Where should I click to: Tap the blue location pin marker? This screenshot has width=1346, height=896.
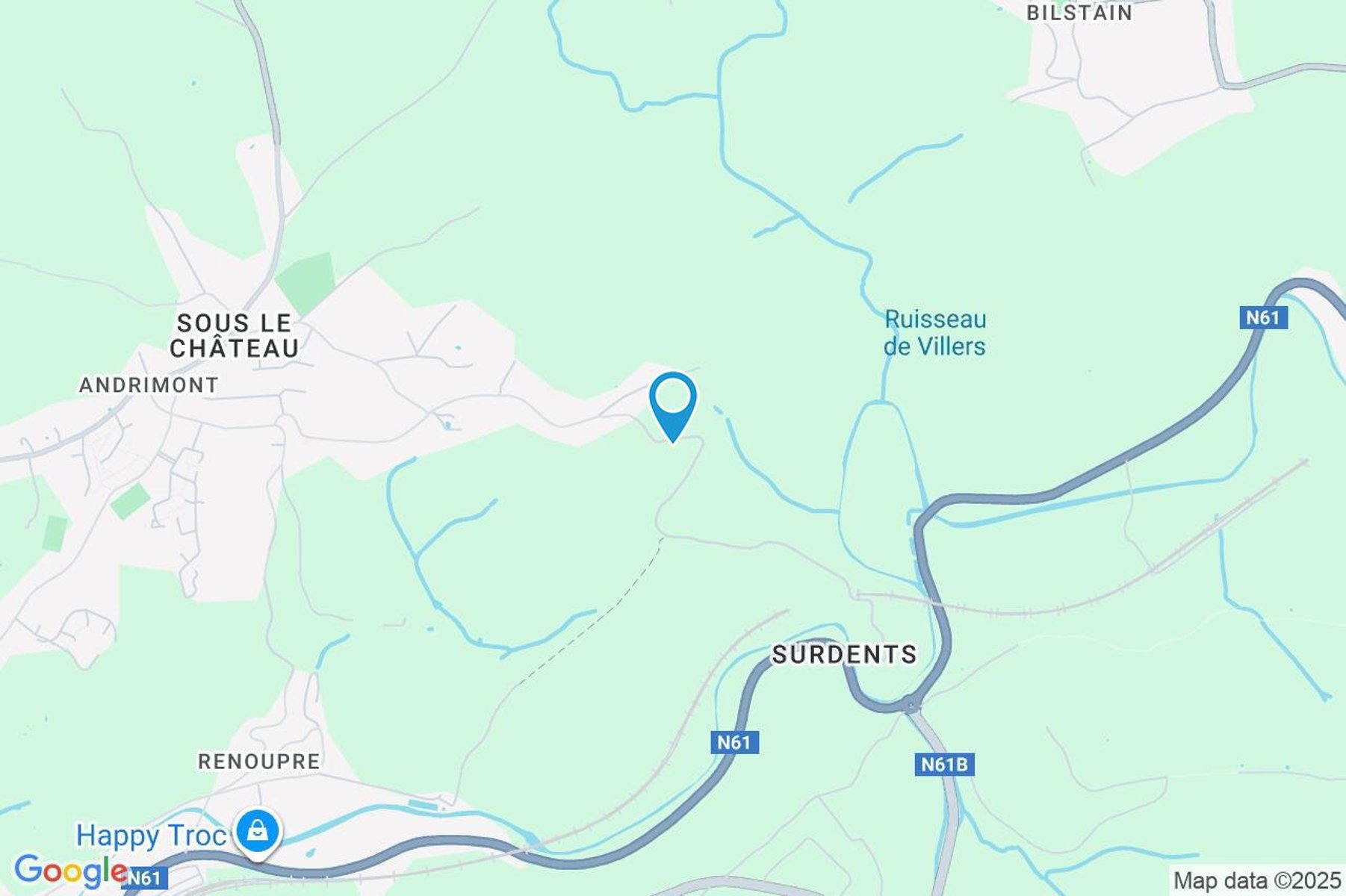click(673, 404)
